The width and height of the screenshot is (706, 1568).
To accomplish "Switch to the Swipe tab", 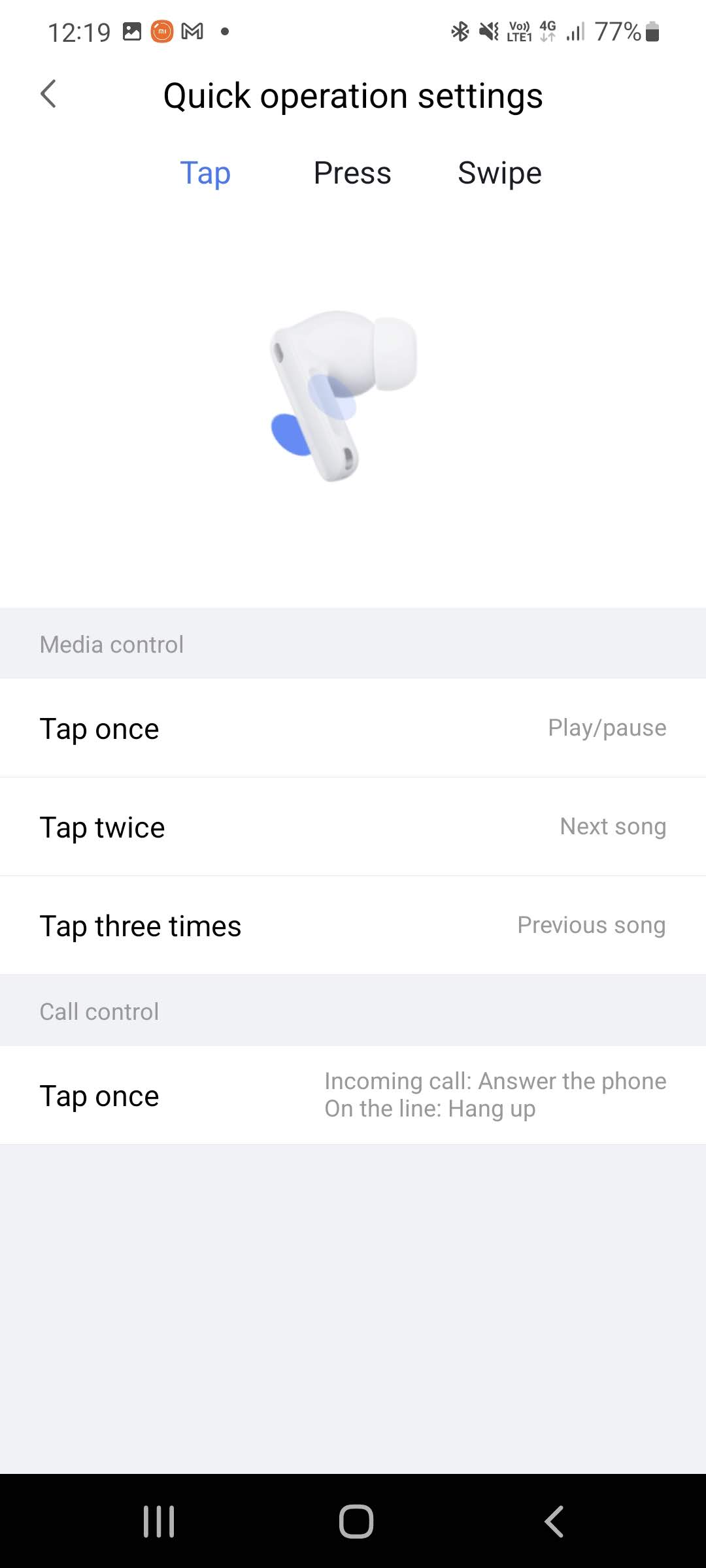I will [499, 173].
